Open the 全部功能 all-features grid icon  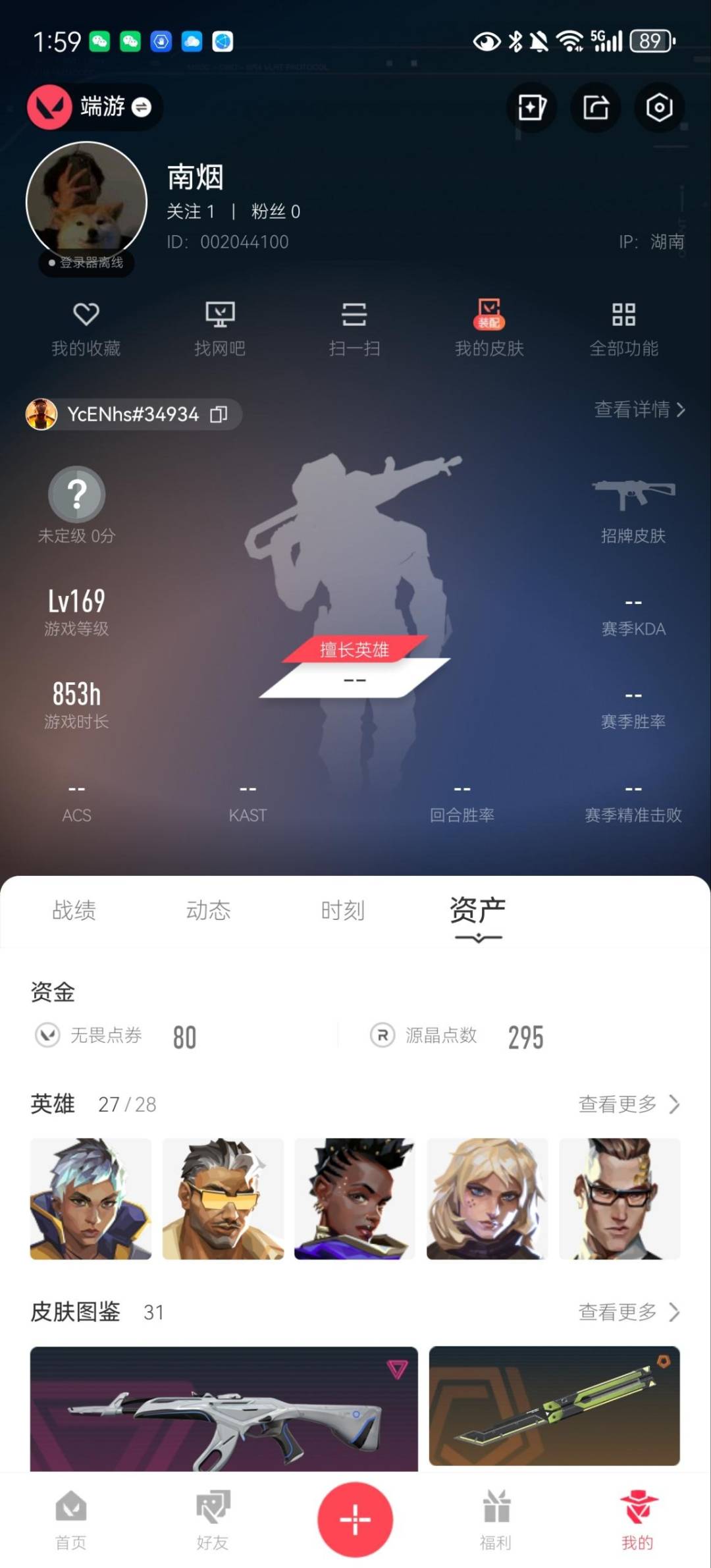[624, 323]
